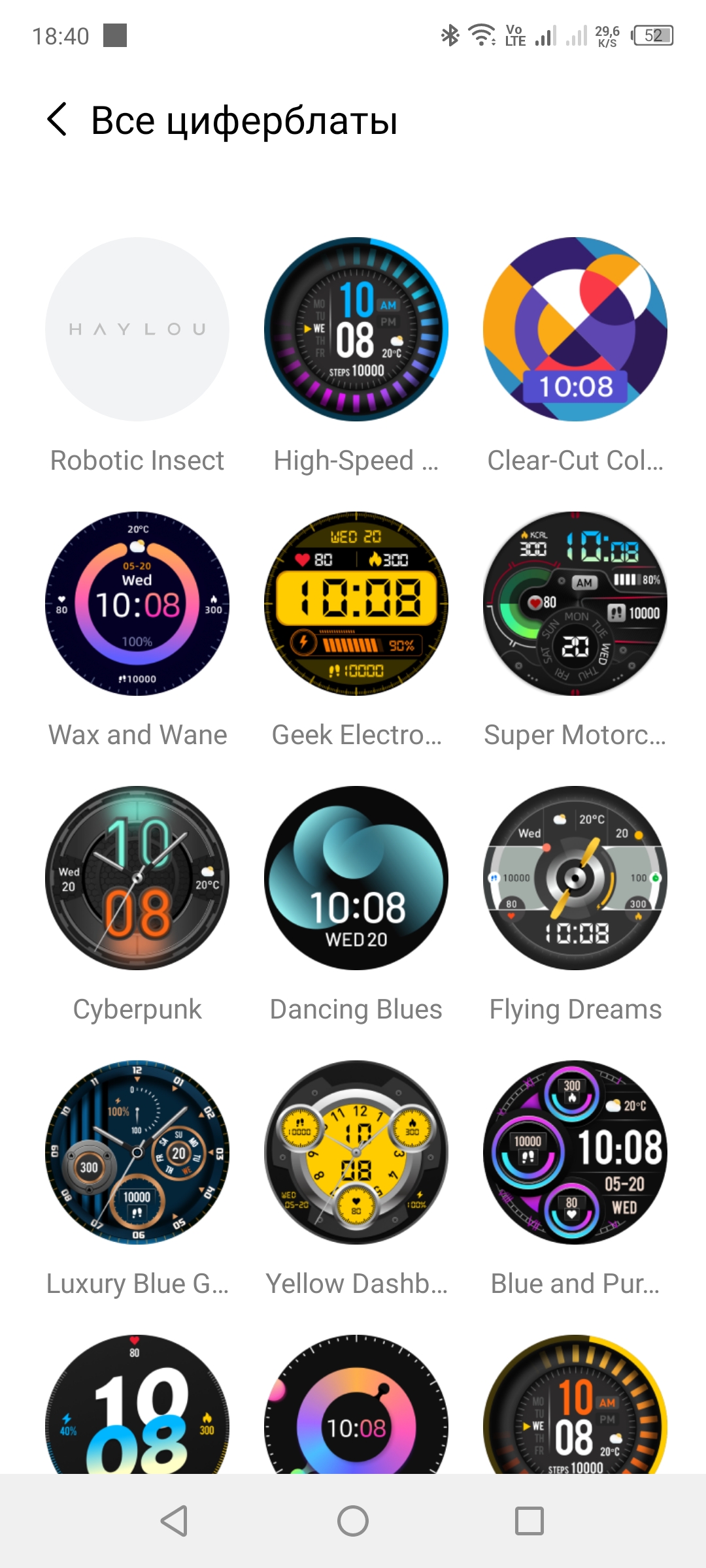Pick the Geek Electro... watch face
The image size is (706, 1568).
pyautogui.click(x=356, y=604)
